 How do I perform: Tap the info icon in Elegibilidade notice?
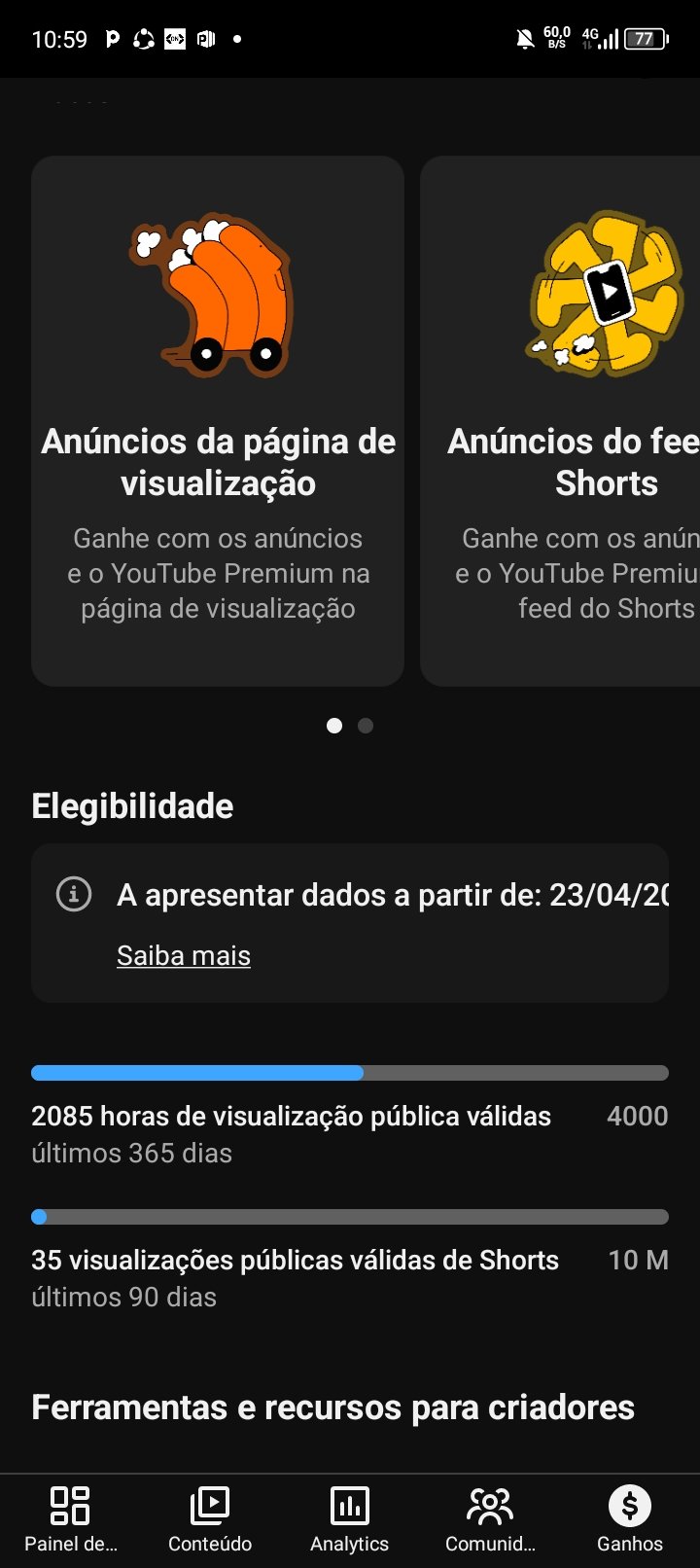74,894
